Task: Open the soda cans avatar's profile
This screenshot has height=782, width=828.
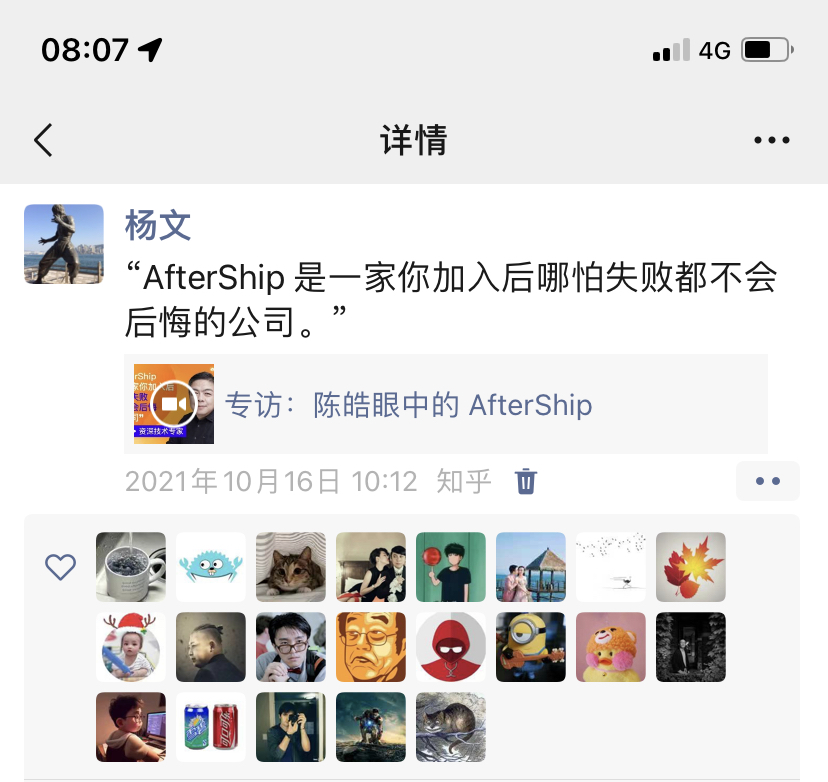Action: pyautogui.click(x=211, y=727)
